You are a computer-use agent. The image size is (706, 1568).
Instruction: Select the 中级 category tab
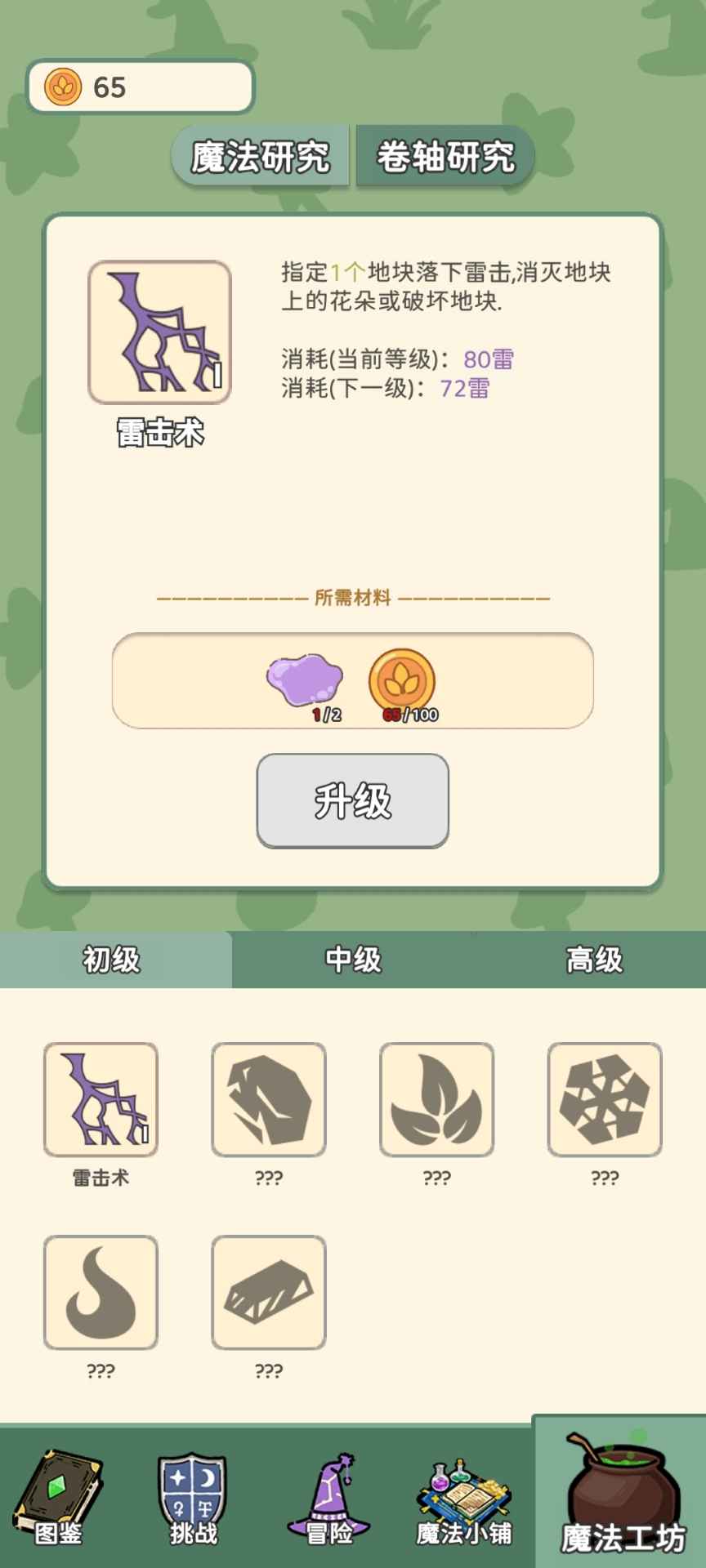[353, 961]
